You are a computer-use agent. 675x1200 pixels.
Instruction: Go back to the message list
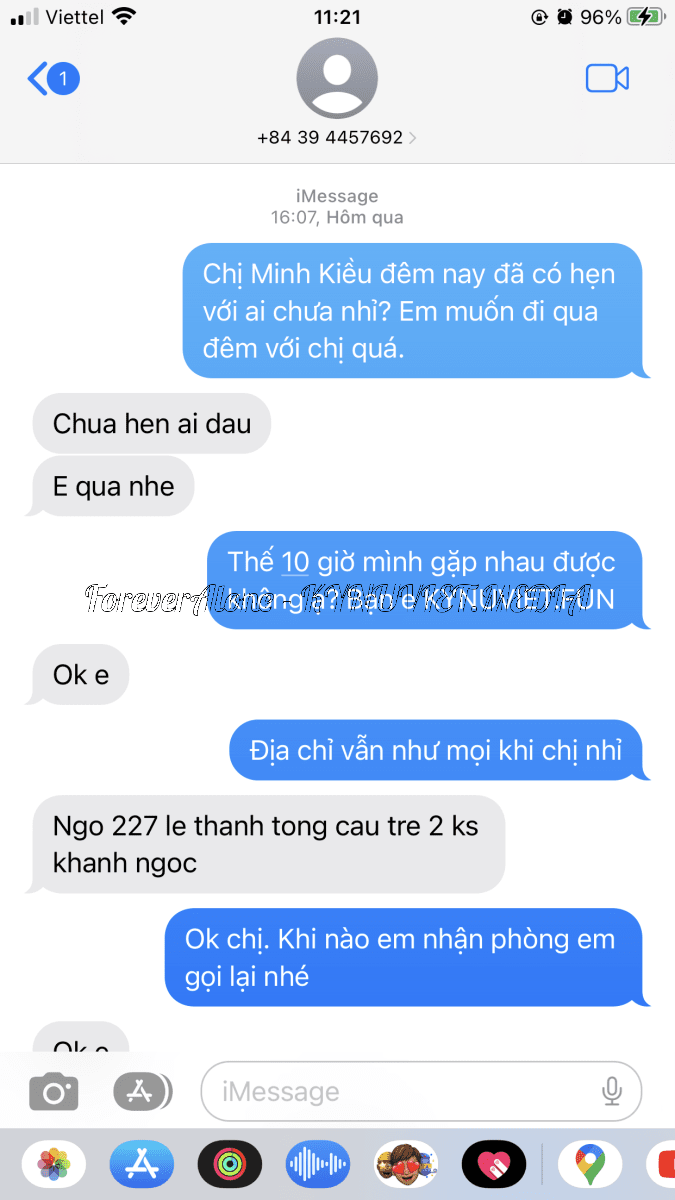52,78
